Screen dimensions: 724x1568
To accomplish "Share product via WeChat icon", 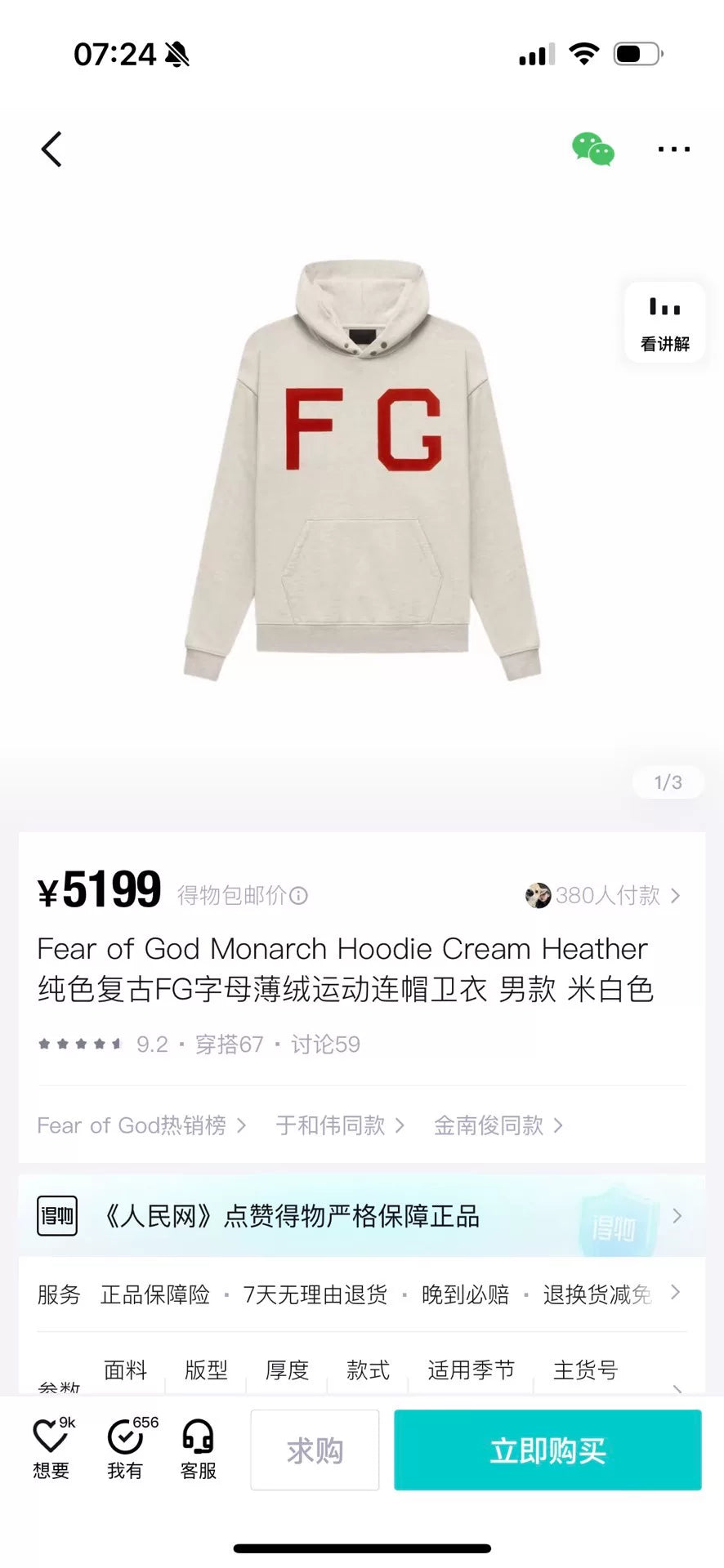I will click(592, 149).
